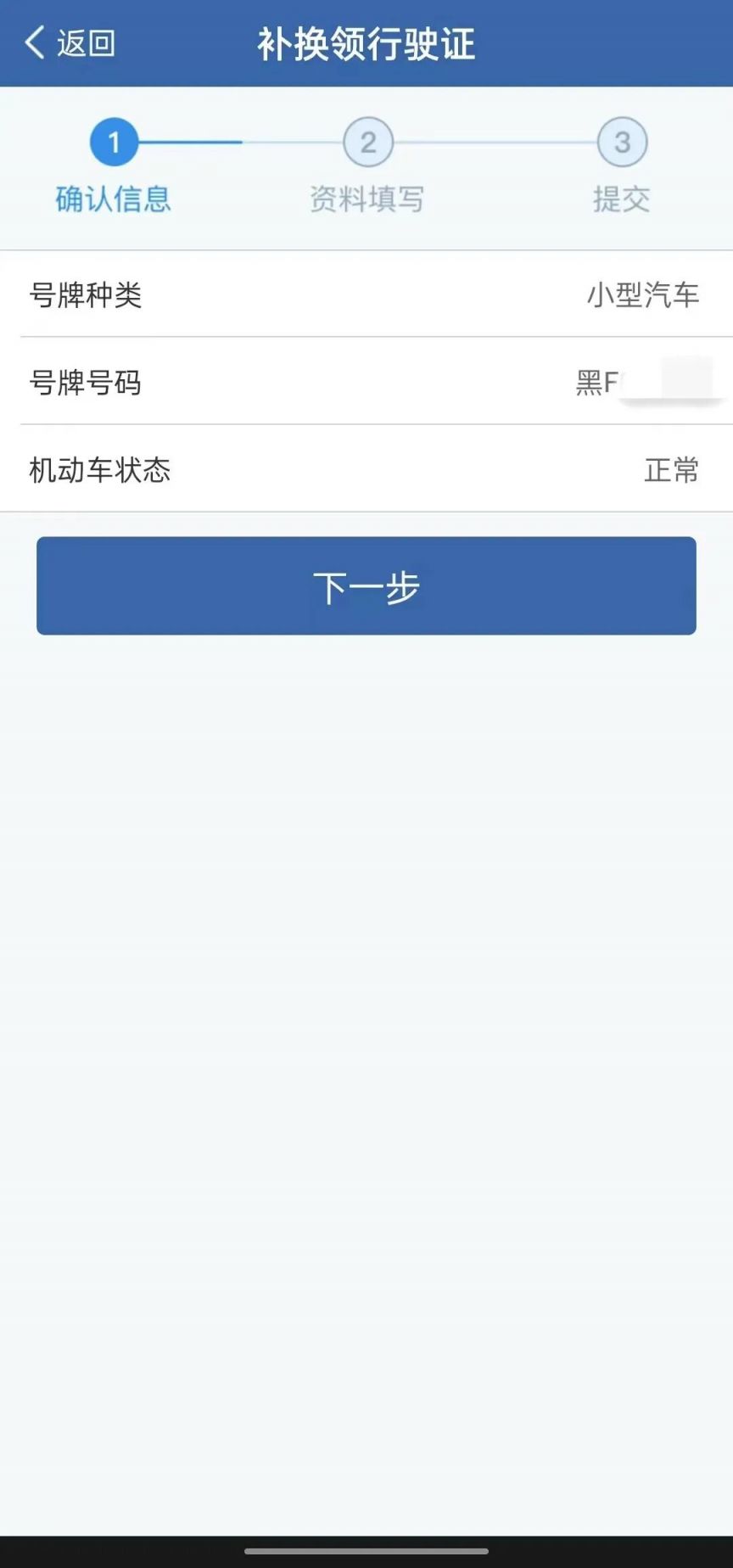The height and width of the screenshot is (1568, 733).
Task: Select step 1 circle icon labeled 确认信息
Action: point(114,142)
